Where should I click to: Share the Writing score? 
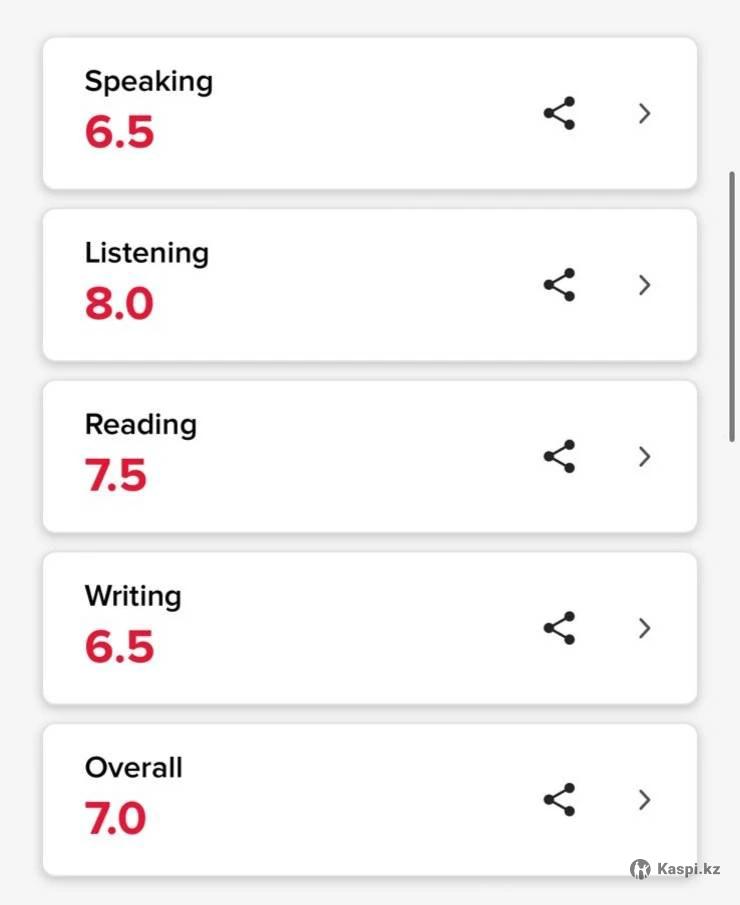point(560,628)
